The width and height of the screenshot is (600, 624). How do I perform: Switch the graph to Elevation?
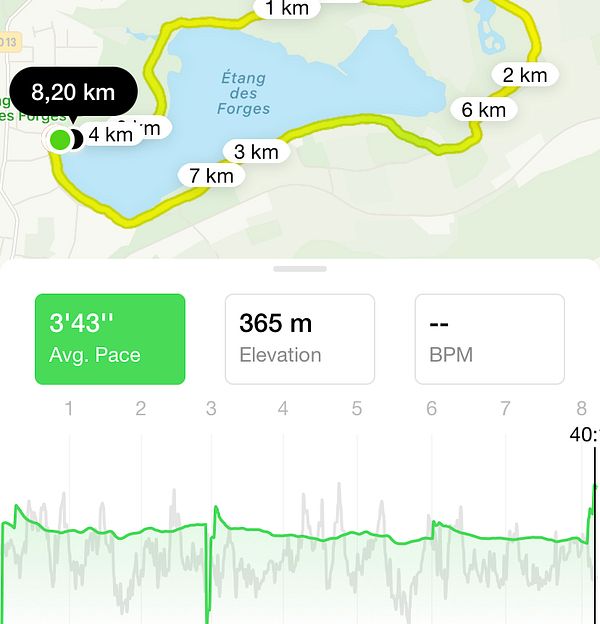tap(300, 339)
